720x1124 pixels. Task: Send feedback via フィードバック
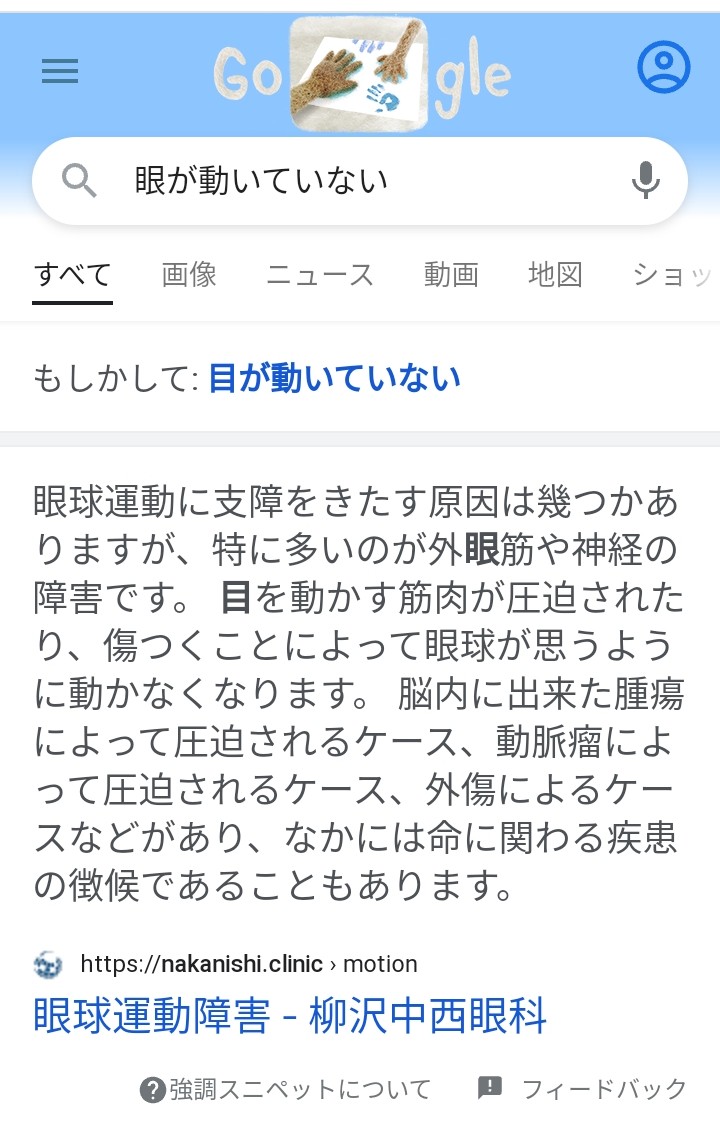[x=584, y=1089]
